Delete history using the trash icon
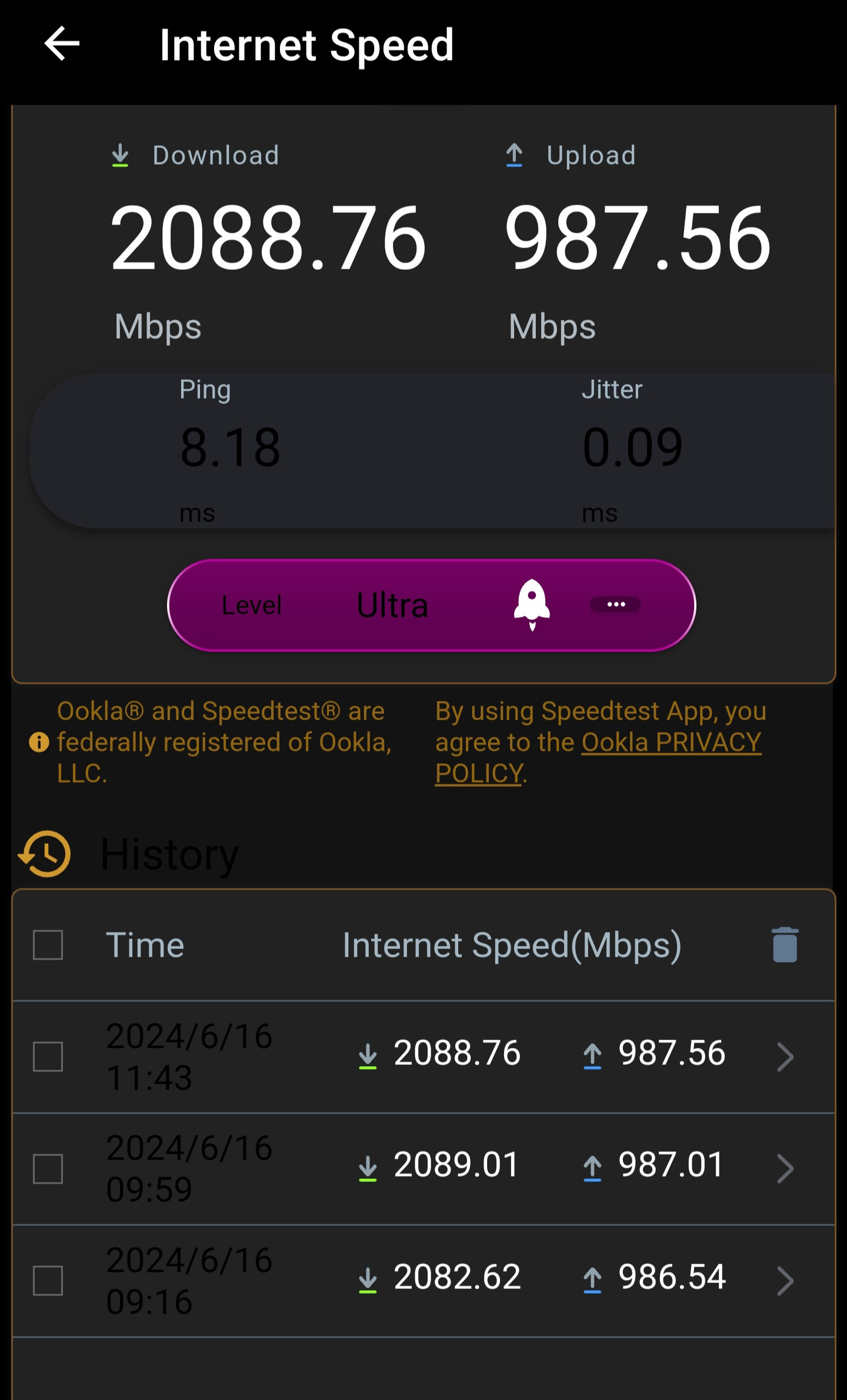Viewport: 847px width, 1400px height. click(785, 945)
